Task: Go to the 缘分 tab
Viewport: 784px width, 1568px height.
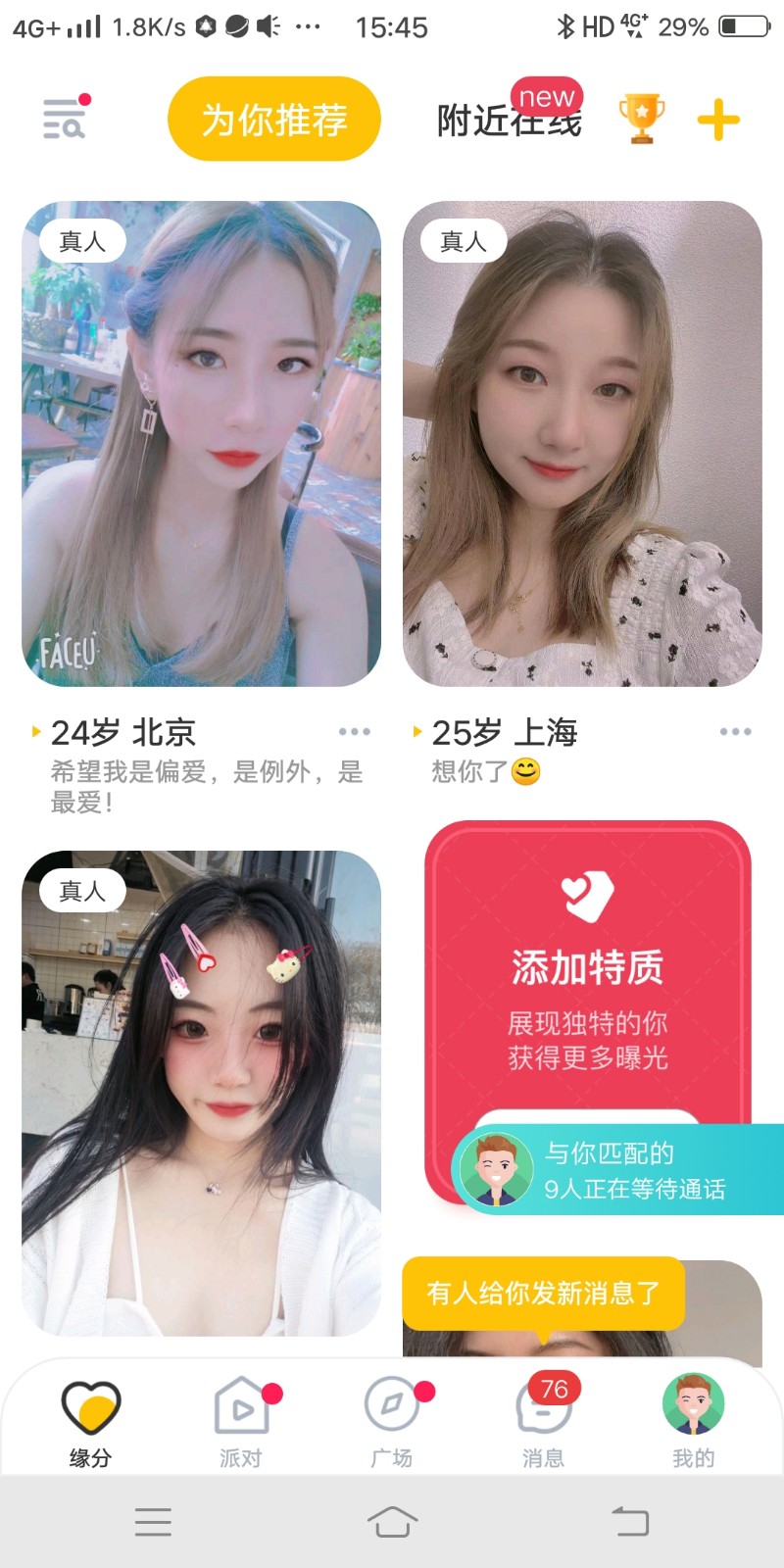Action: coord(90,1423)
